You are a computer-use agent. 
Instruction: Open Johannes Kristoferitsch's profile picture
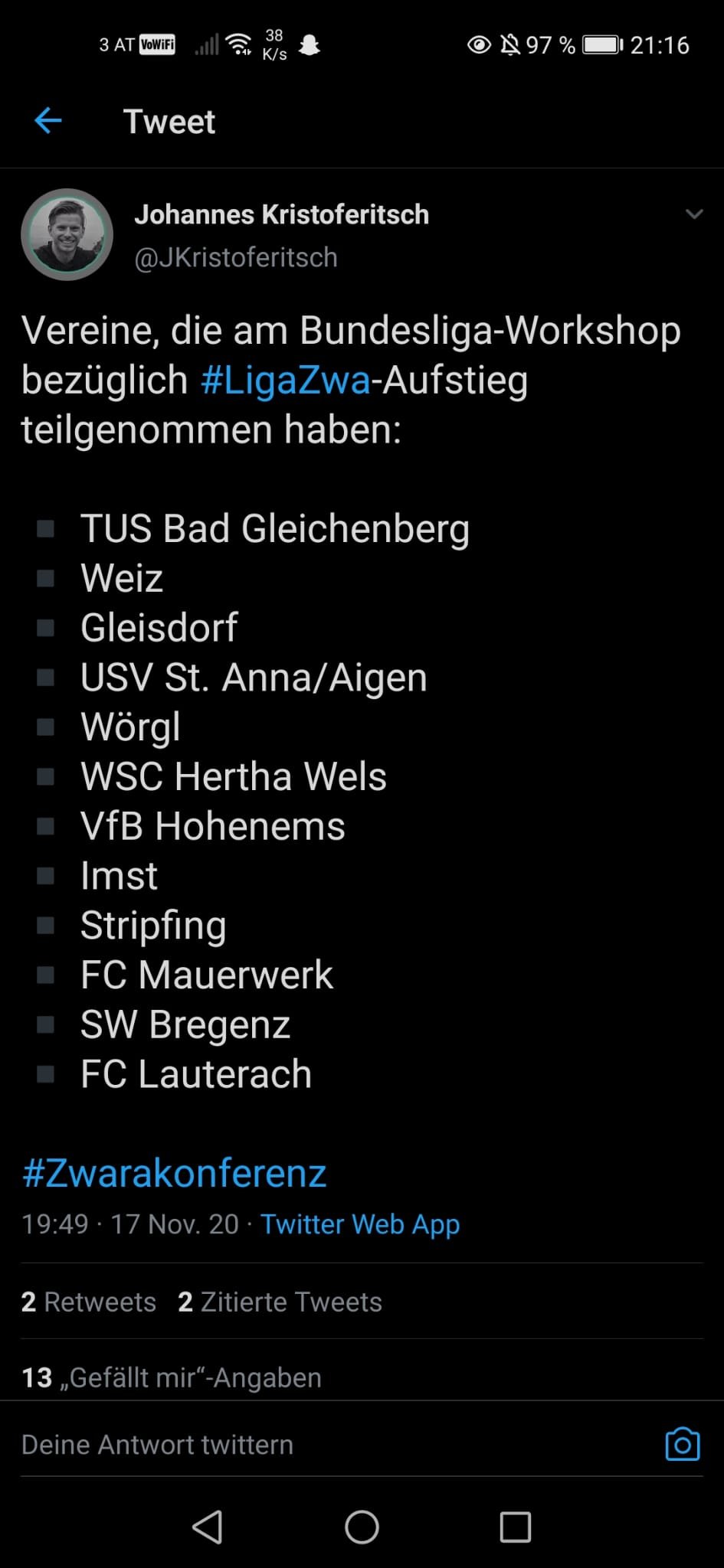[67, 234]
